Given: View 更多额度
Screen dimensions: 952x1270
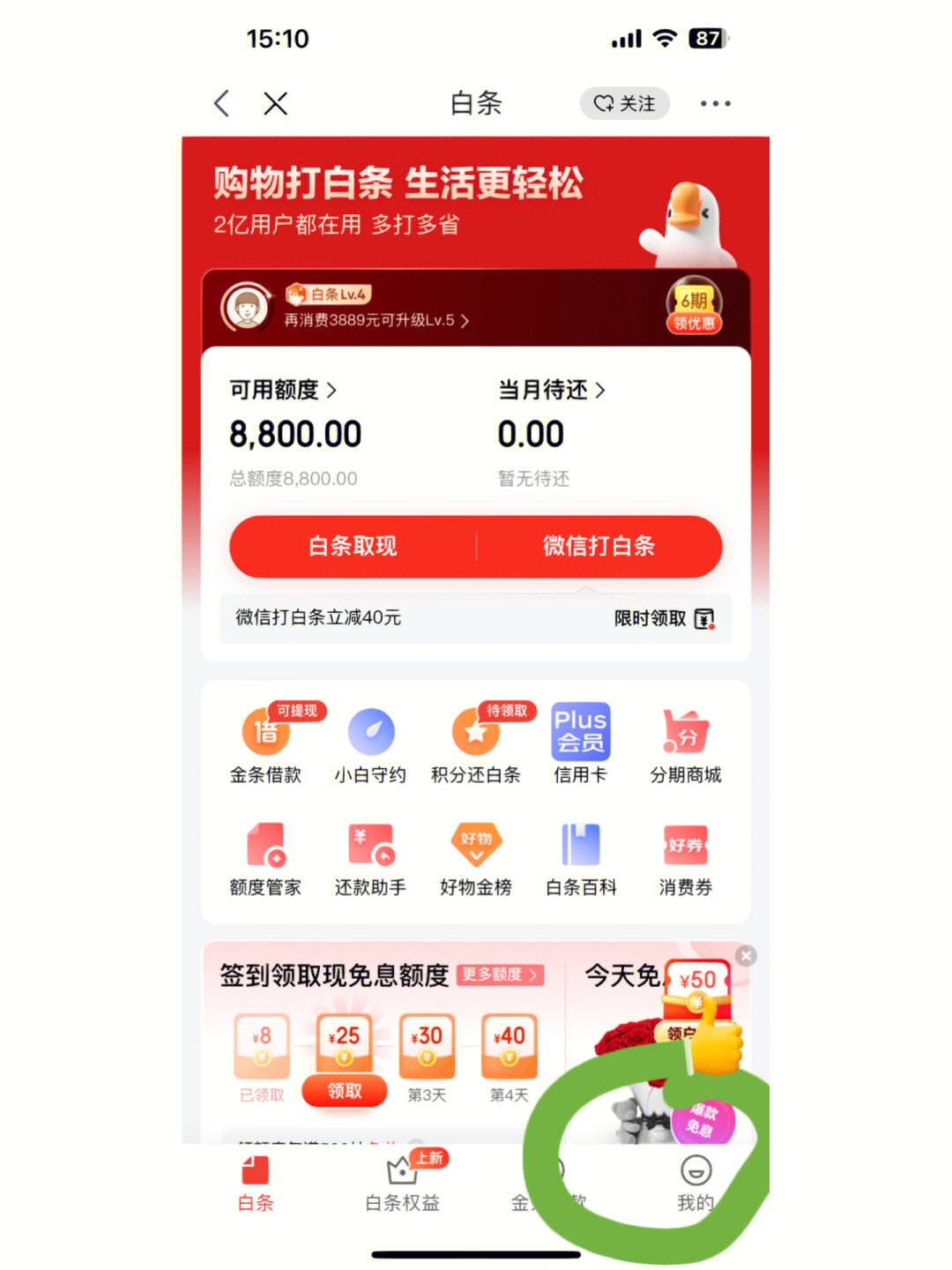Looking at the screenshot, I should 500,975.
